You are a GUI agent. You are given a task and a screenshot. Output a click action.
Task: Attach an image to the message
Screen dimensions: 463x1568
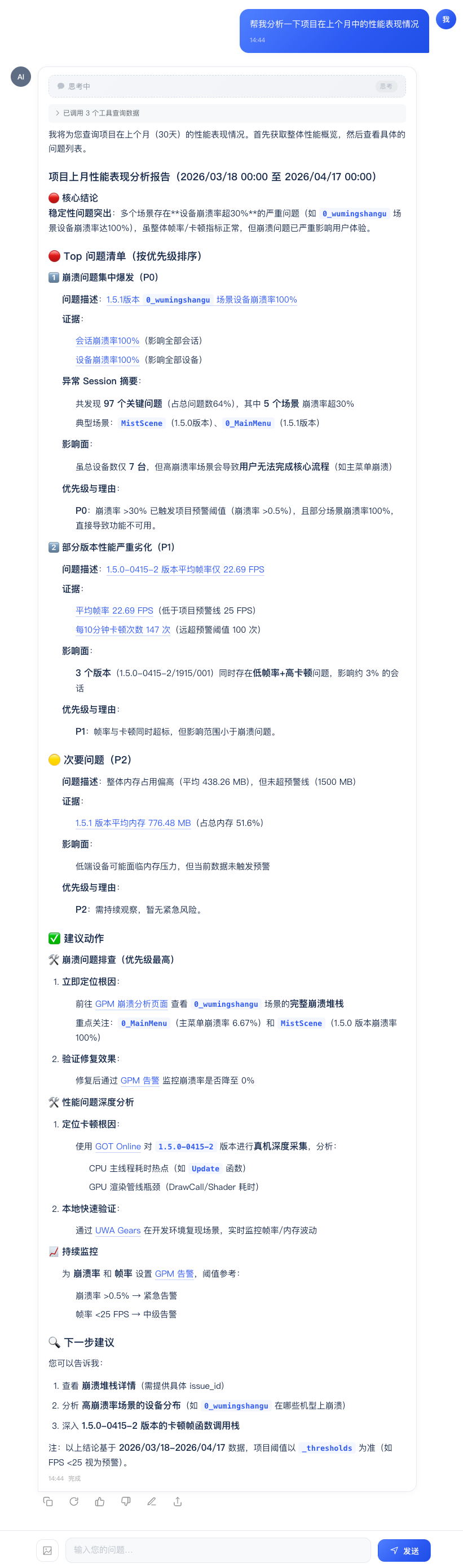coord(47,1551)
